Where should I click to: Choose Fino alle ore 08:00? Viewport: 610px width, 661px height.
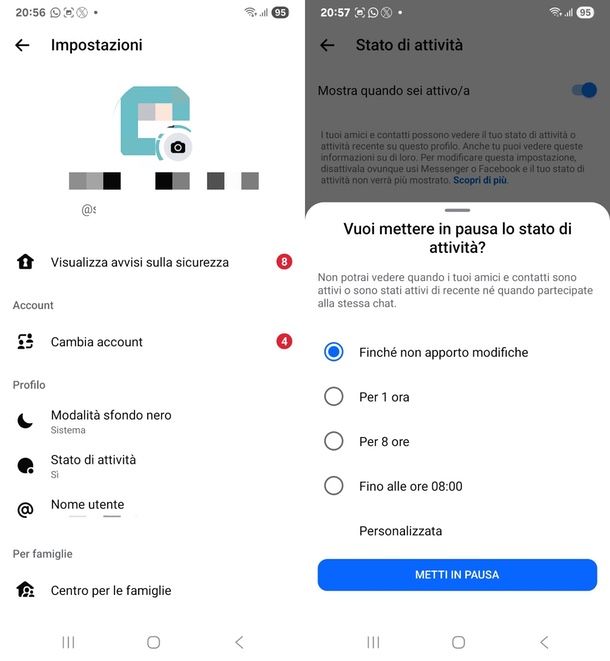[334, 486]
